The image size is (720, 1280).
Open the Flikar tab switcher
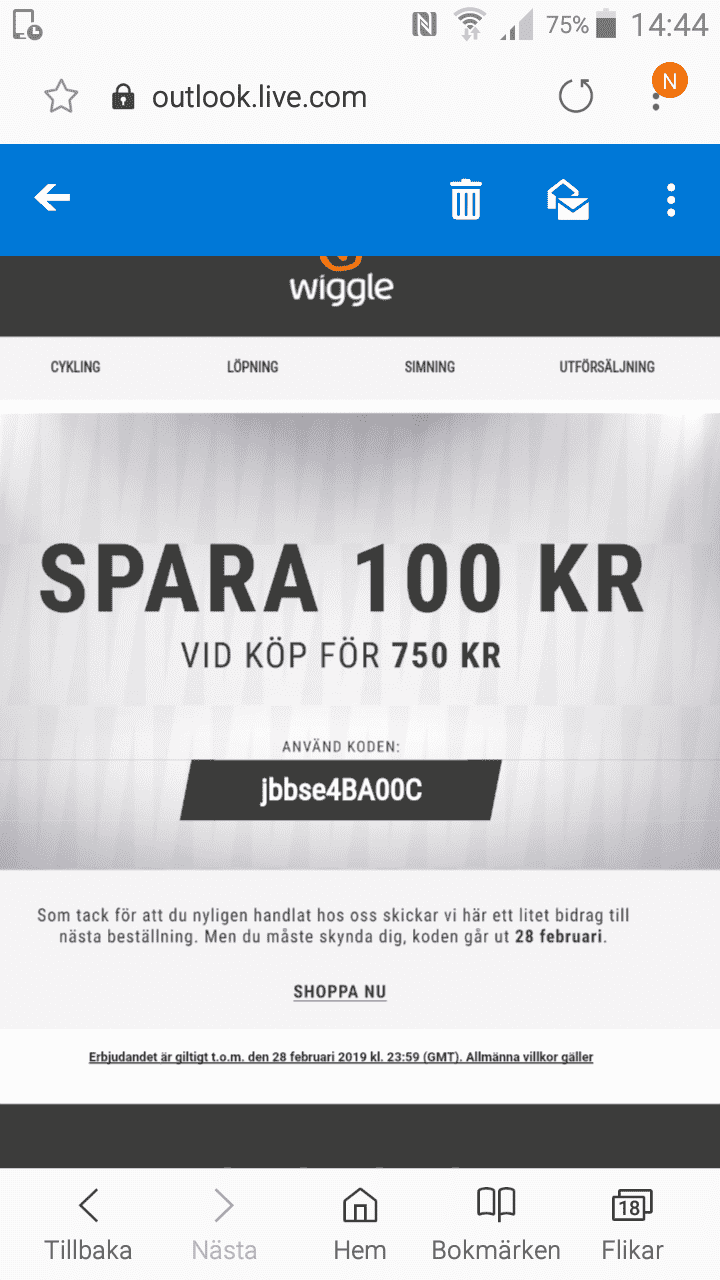[632, 1225]
